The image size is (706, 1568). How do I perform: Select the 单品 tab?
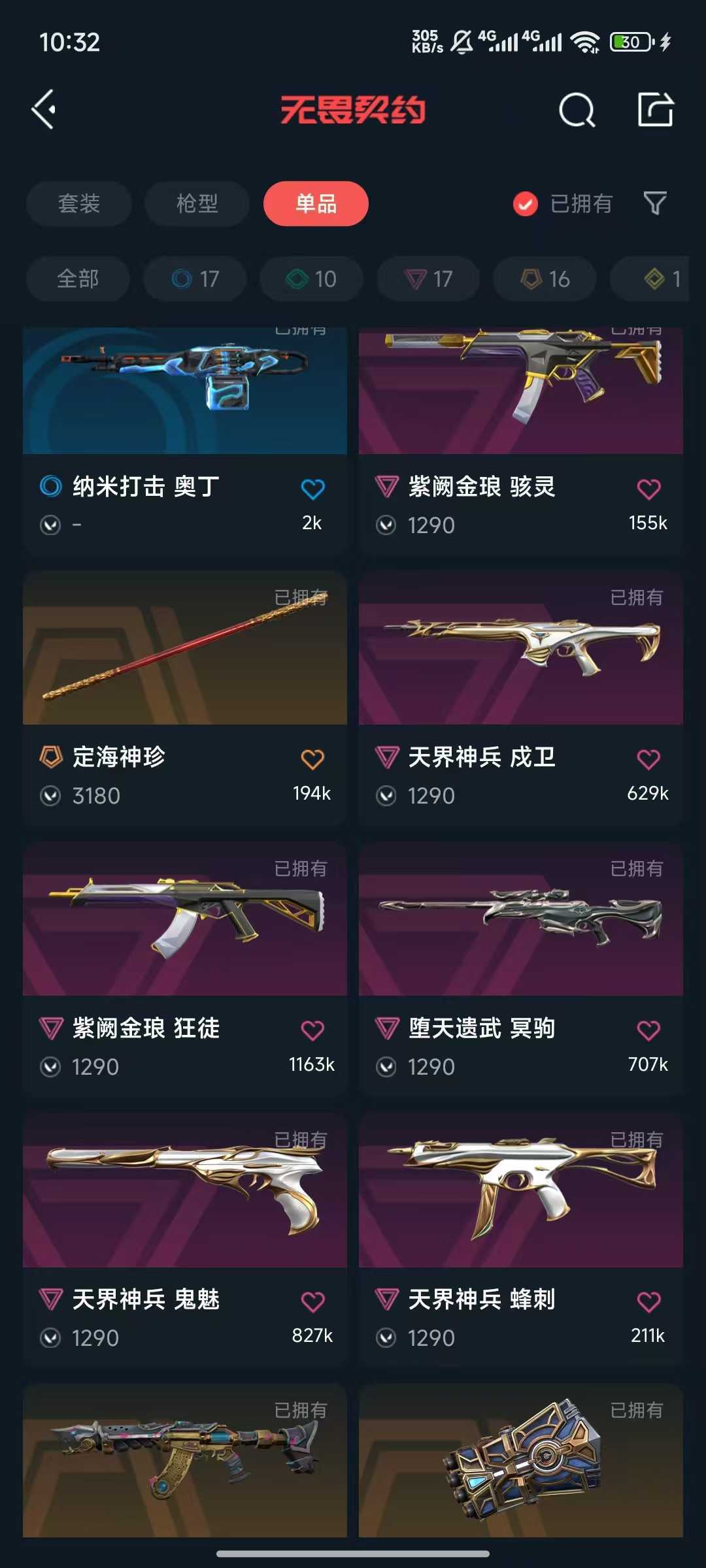click(316, 204)
